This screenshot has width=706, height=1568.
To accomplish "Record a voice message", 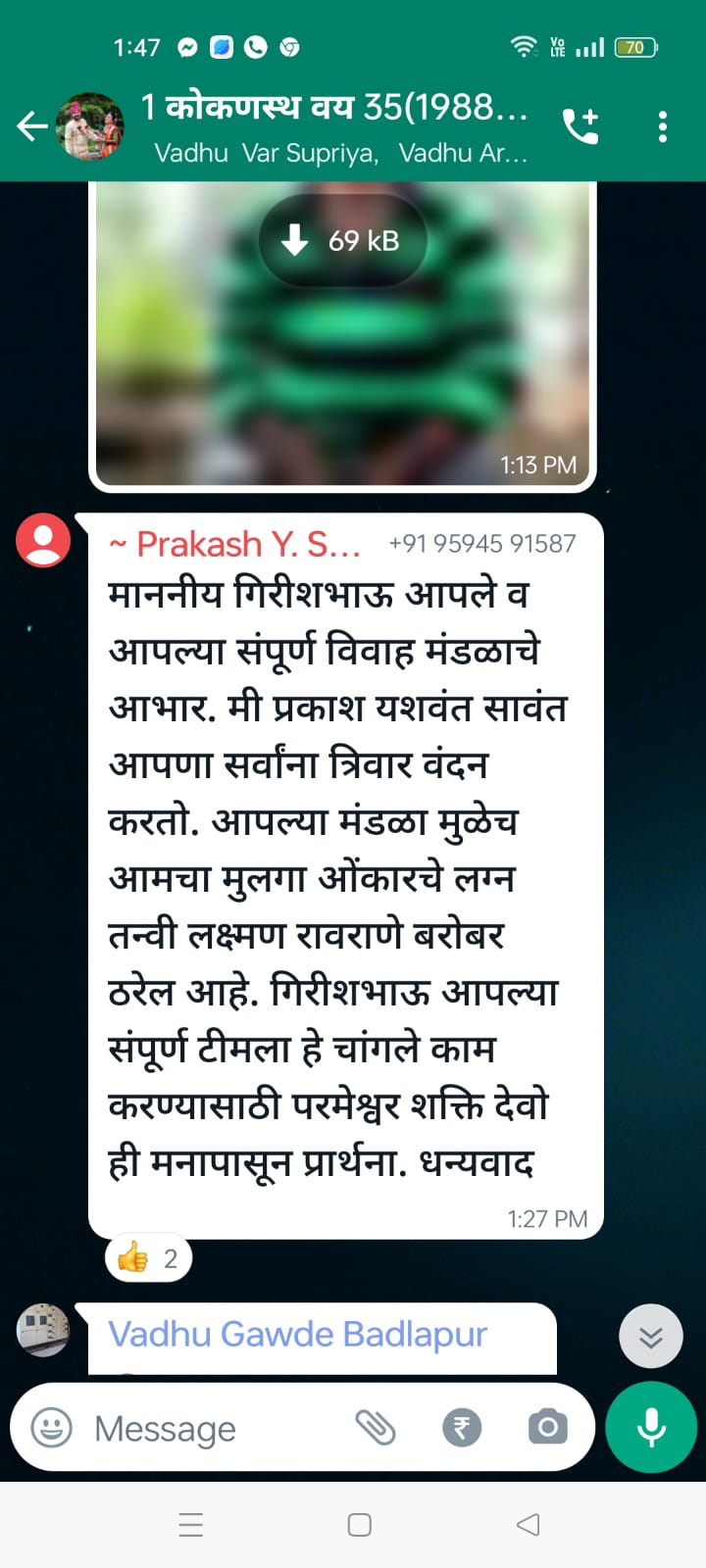I will [x=651, y=1428].
